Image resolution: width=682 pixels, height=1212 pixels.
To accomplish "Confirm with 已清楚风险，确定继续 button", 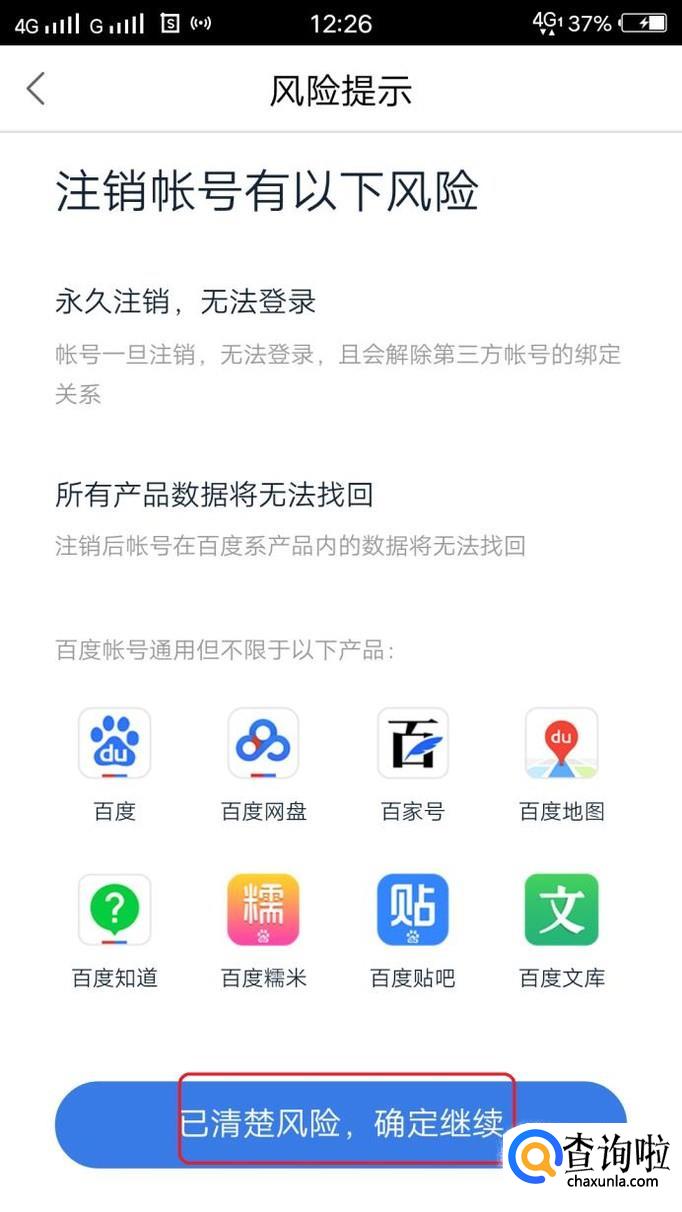I will tap(341, 1124).
